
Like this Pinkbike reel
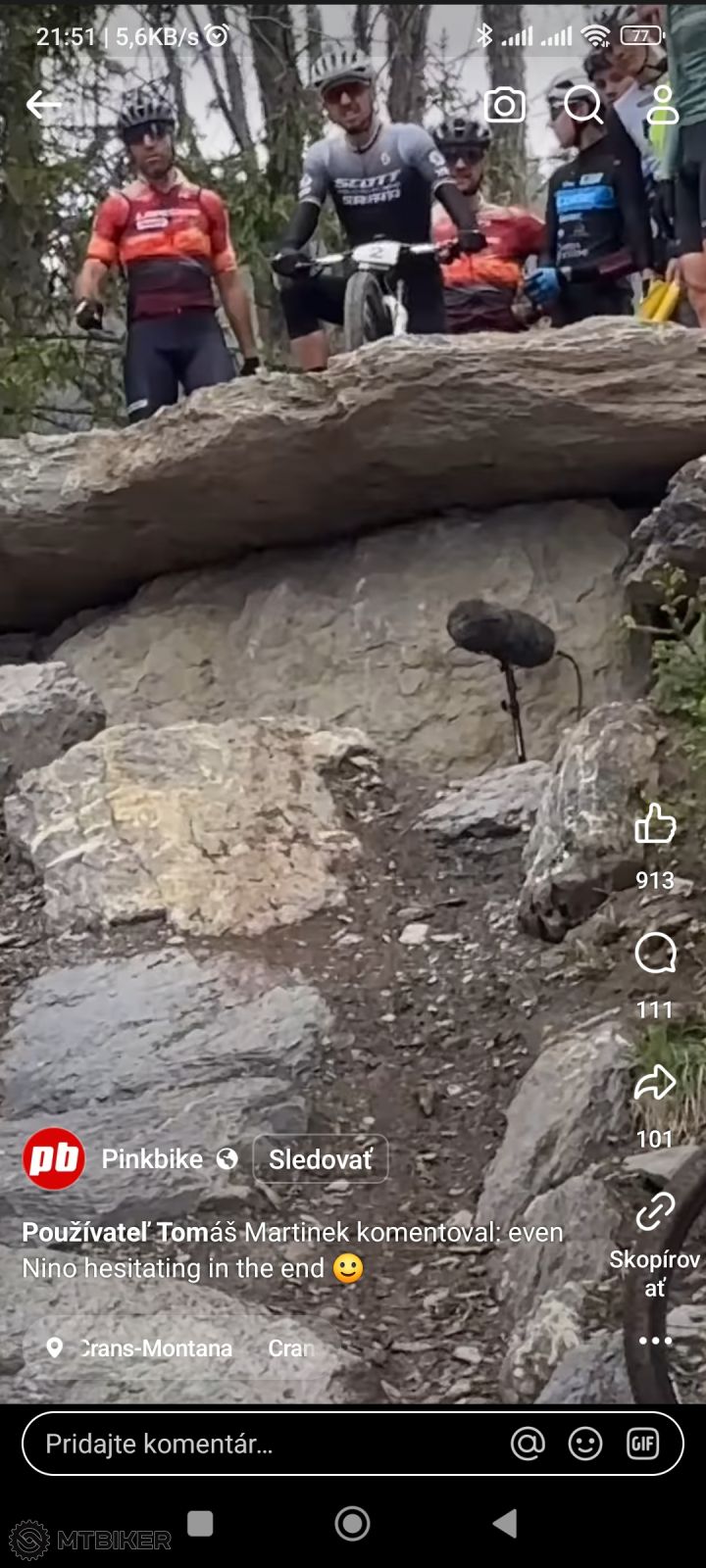tap(655, 823)
